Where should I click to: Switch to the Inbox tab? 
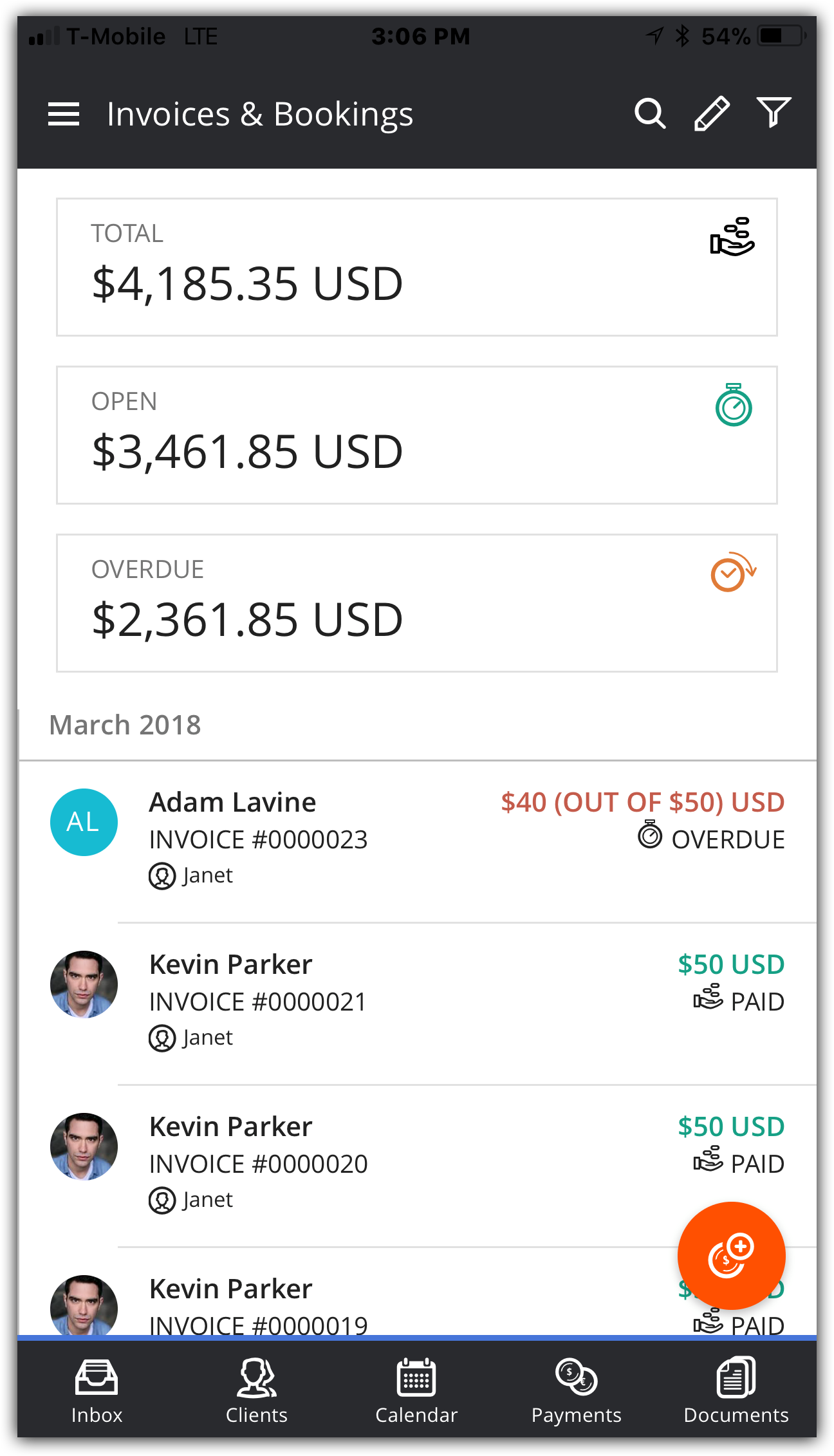pyautogui.click(x=97, y=1390)
